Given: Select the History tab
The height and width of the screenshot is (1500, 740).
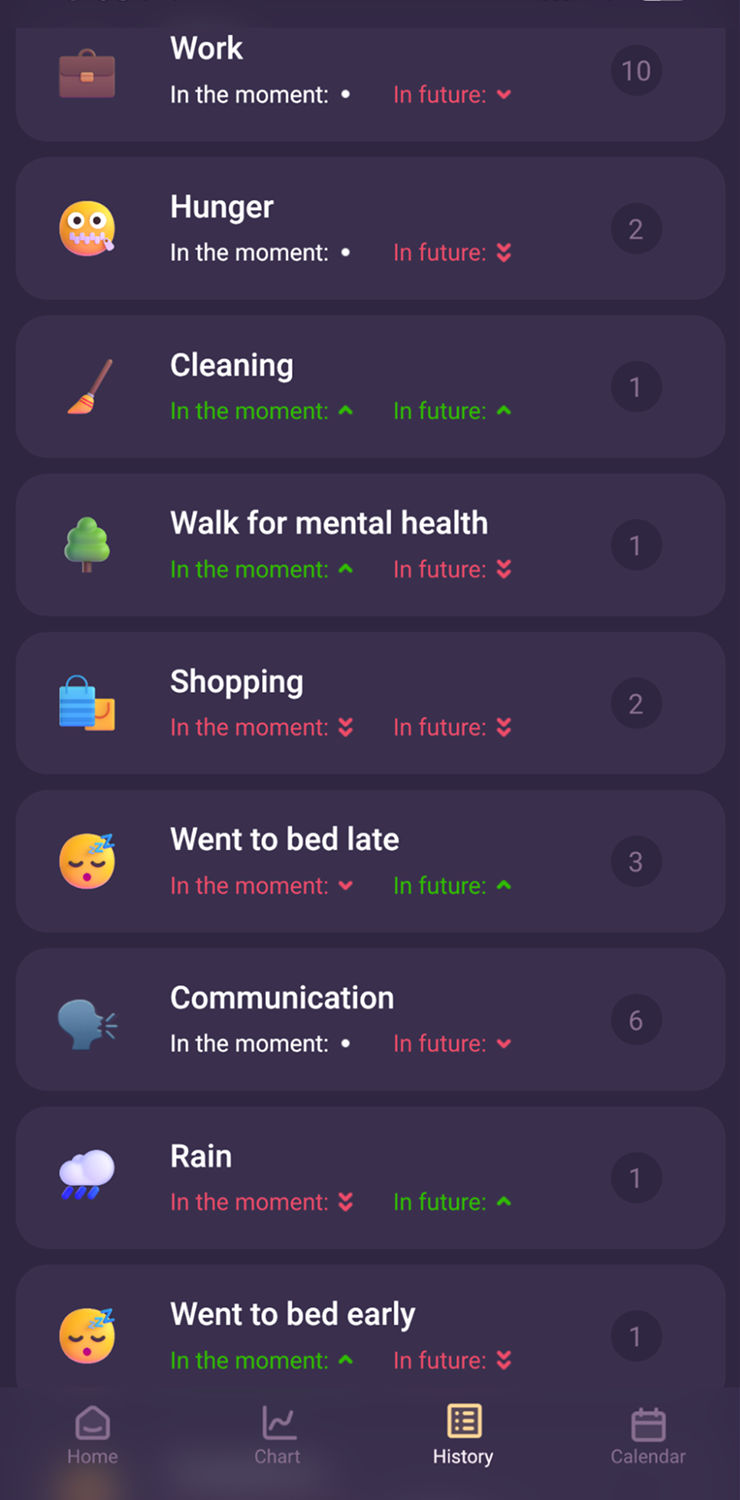Looking at the screenshot, I should pyautogui.click(x=463, y=1436).
